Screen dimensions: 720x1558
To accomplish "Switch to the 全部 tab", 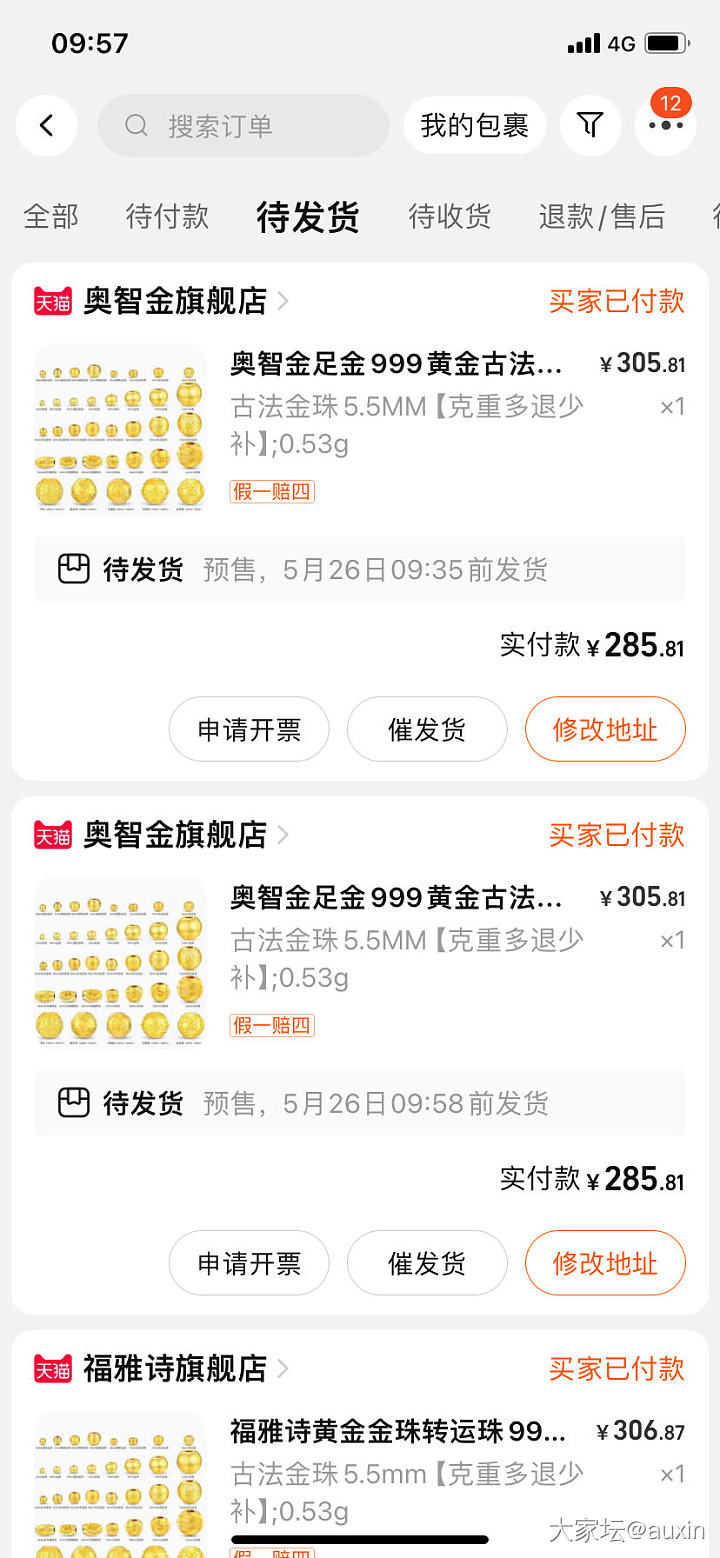I will point(51,216).
